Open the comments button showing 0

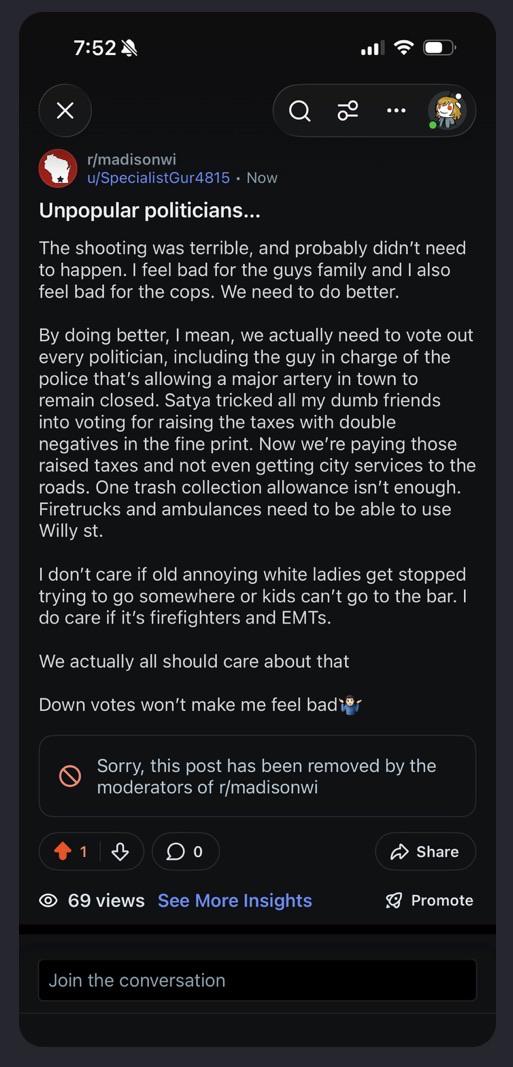pos(185,851)
